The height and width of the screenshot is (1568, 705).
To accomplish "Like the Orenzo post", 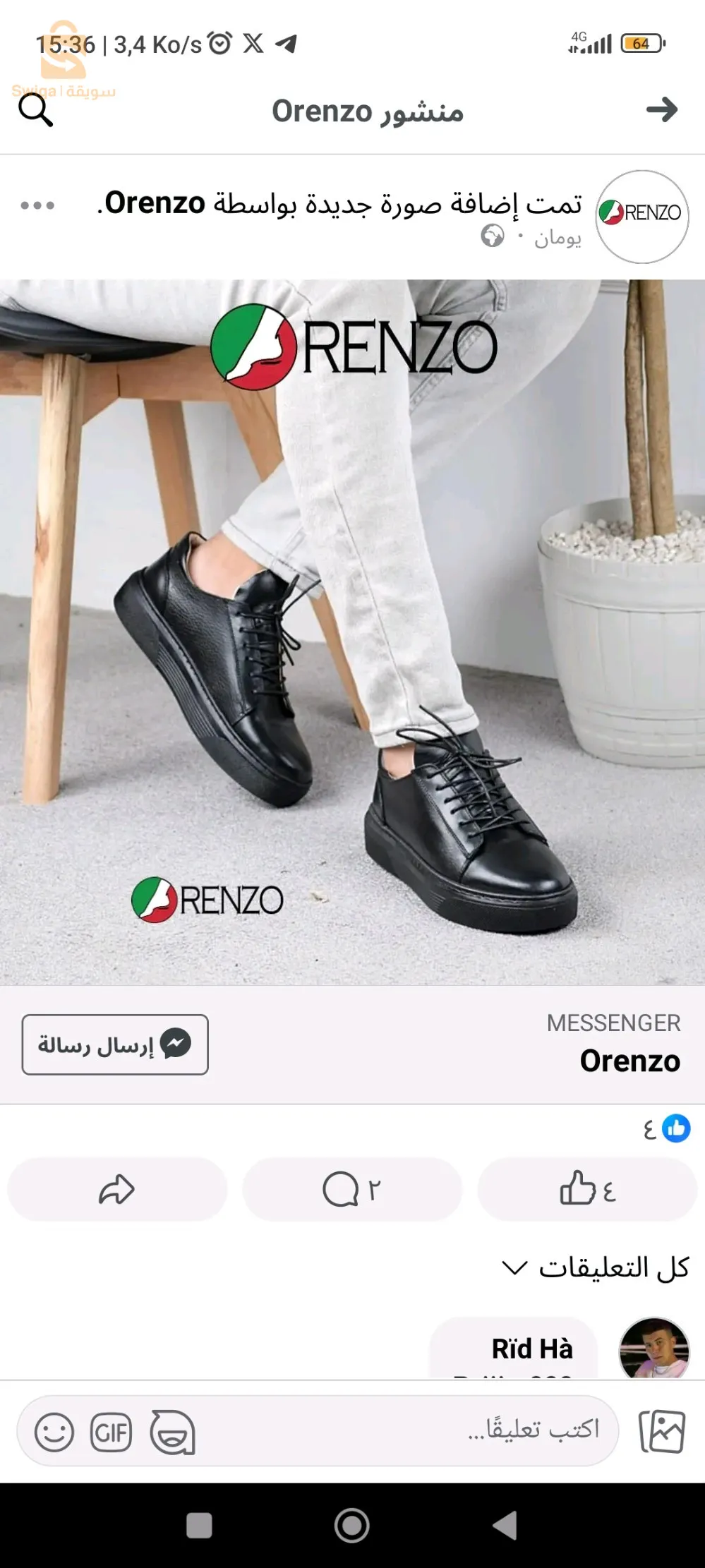I will pos(587,1189).
